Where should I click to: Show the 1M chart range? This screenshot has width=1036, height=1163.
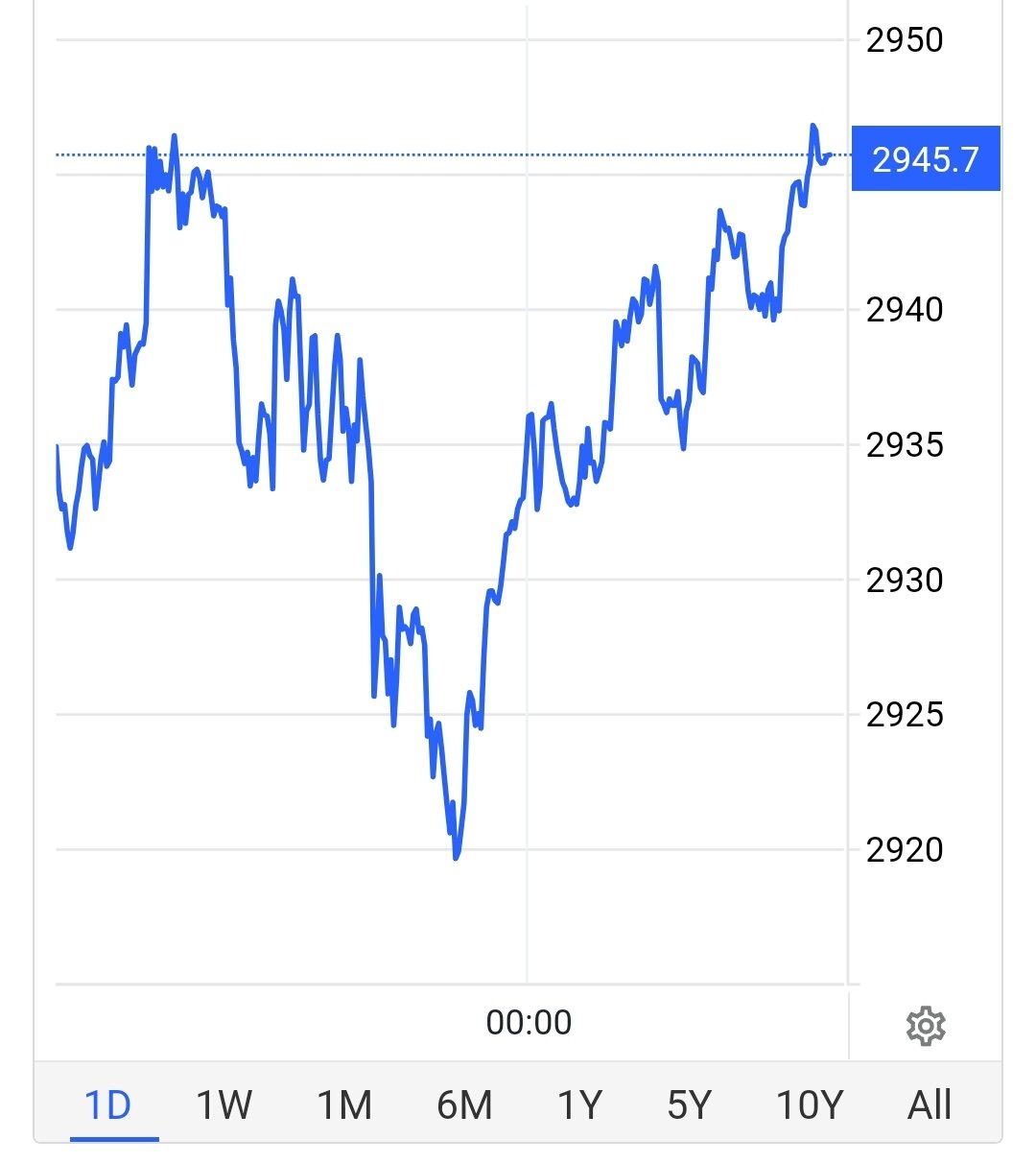344,1105
